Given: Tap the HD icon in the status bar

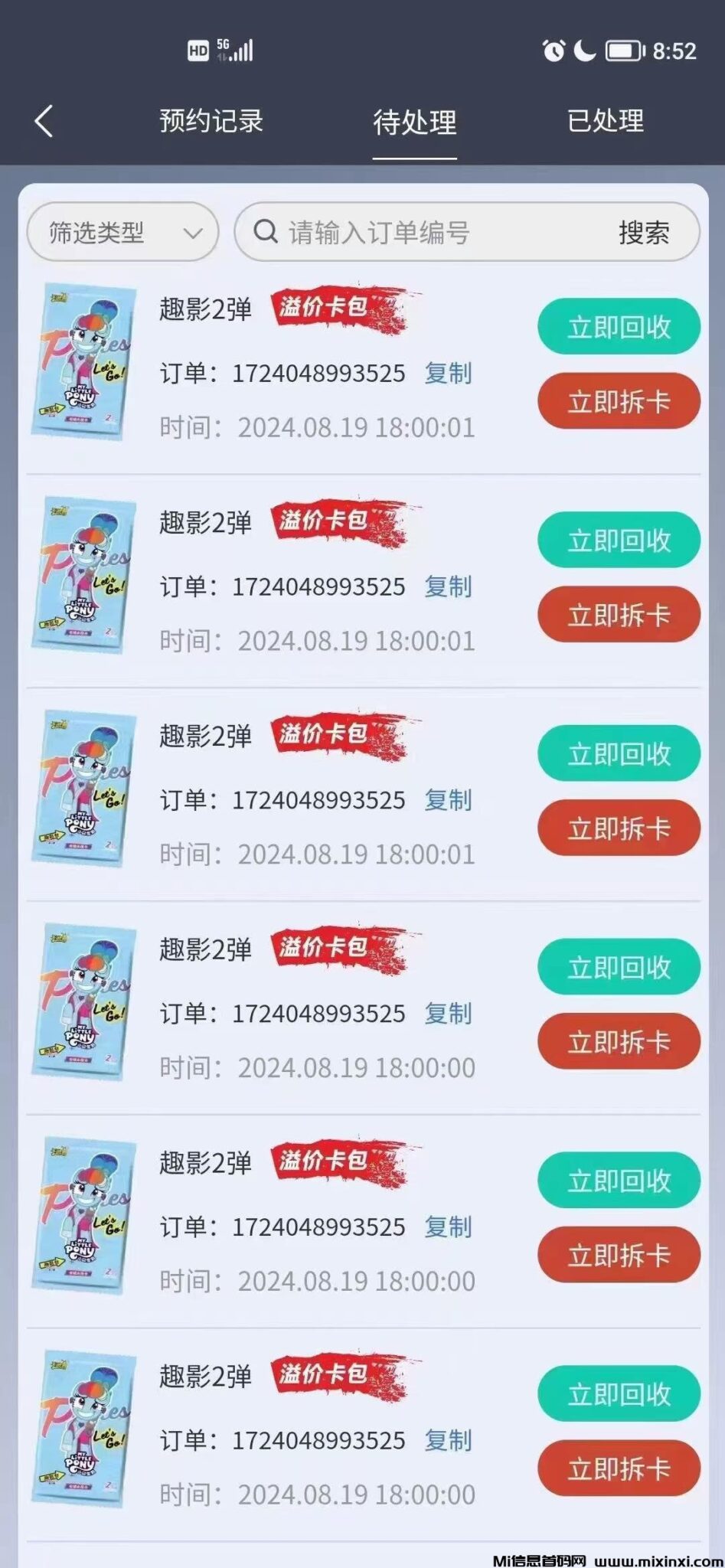Looking at the screenshot, I should (x=198, y=48).
